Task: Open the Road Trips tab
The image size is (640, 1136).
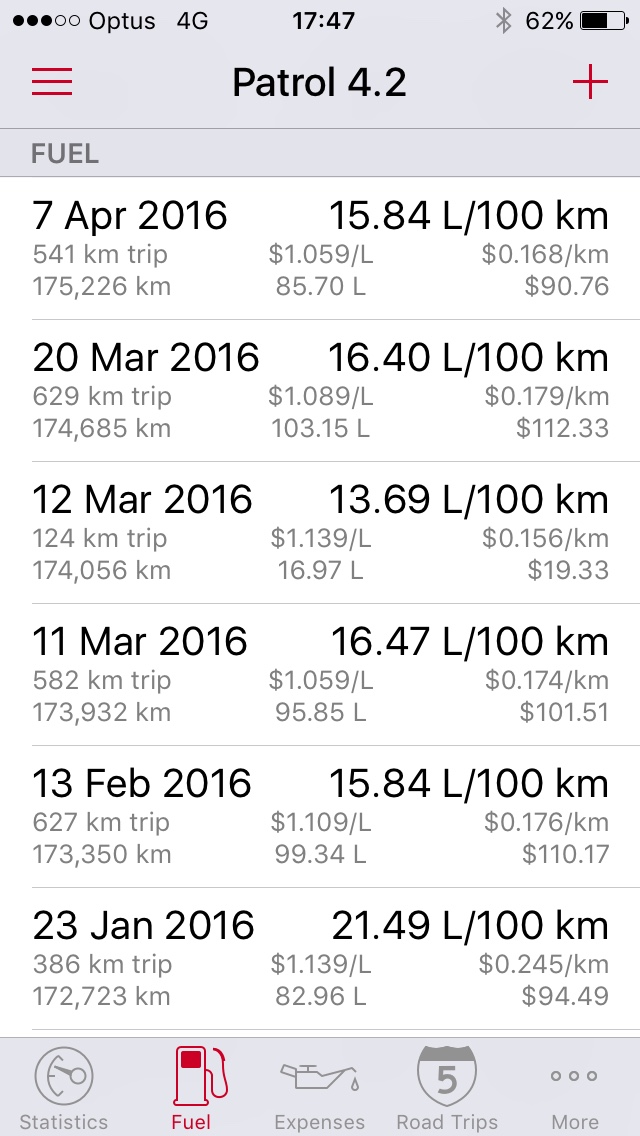Action: [x=447, y=1088]
